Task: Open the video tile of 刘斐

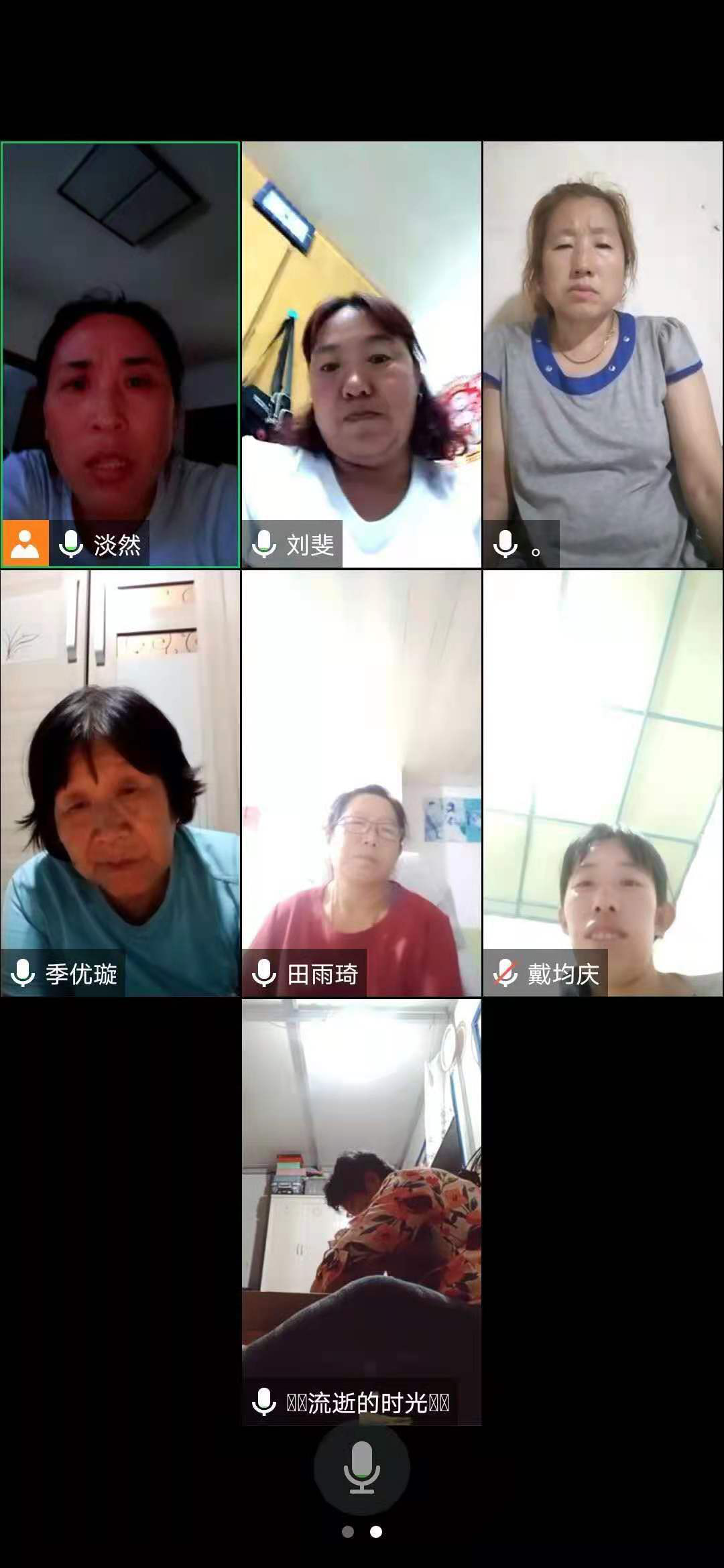Action: tap(362, 354)
